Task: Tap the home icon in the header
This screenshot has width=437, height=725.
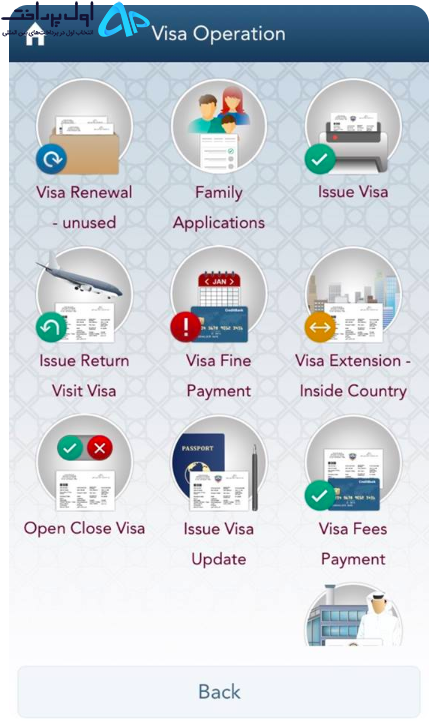Action: 35,36
